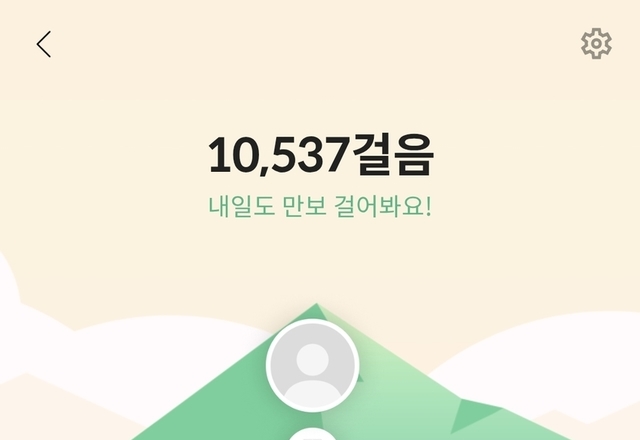Open the settings gear
The height and width of the screenshot is (440, 640).
click(596, 43)
